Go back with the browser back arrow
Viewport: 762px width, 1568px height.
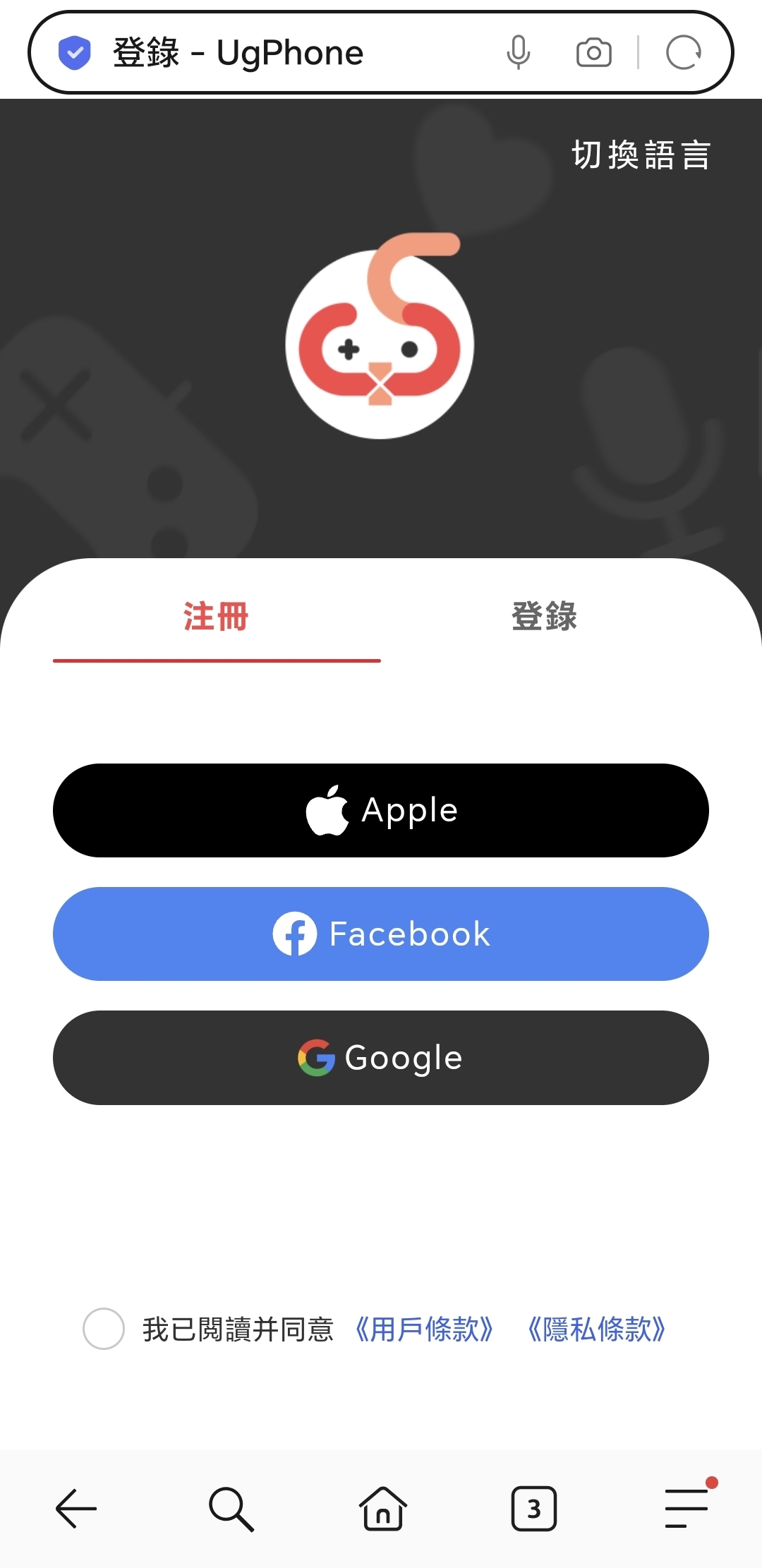coord(76,1509)
